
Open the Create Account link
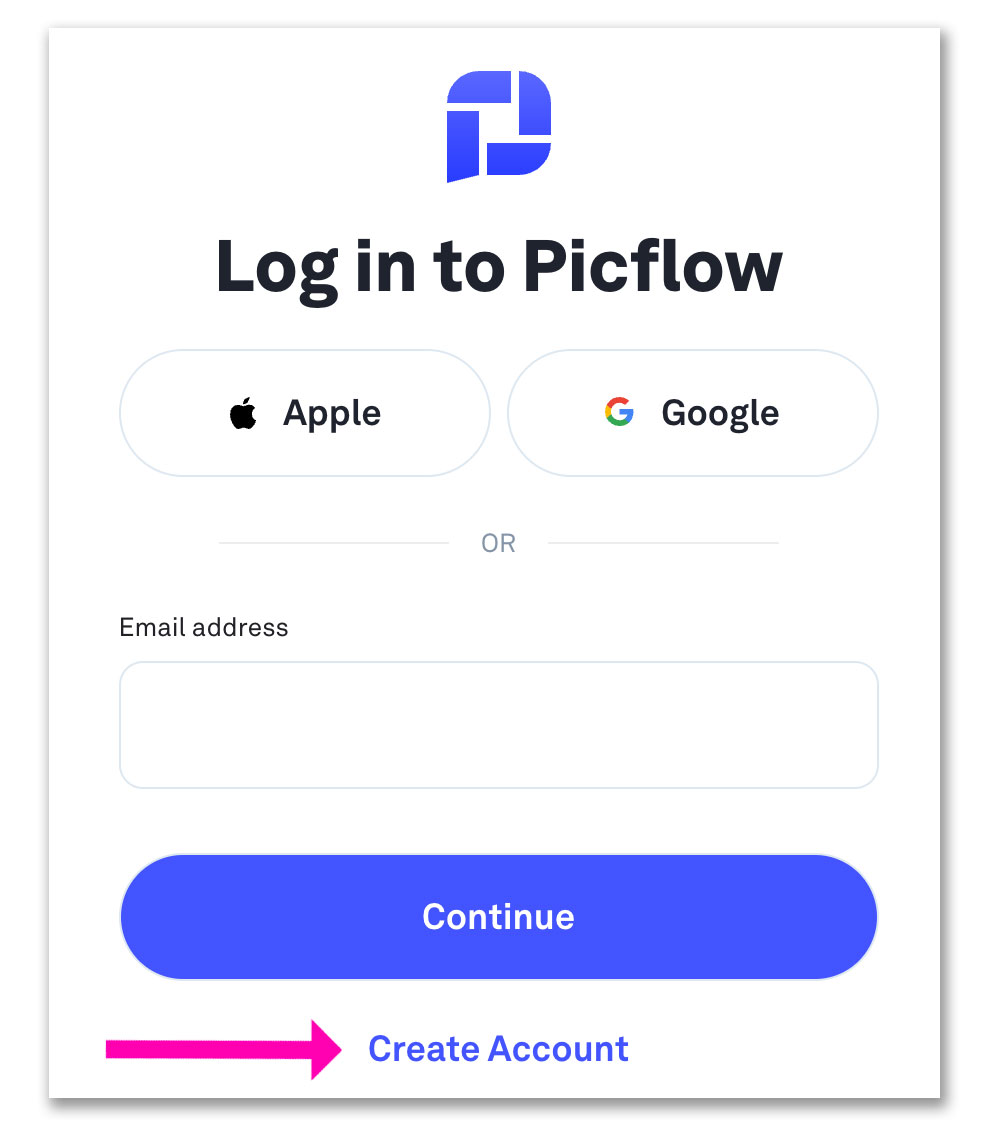(x=498, y=1049)
